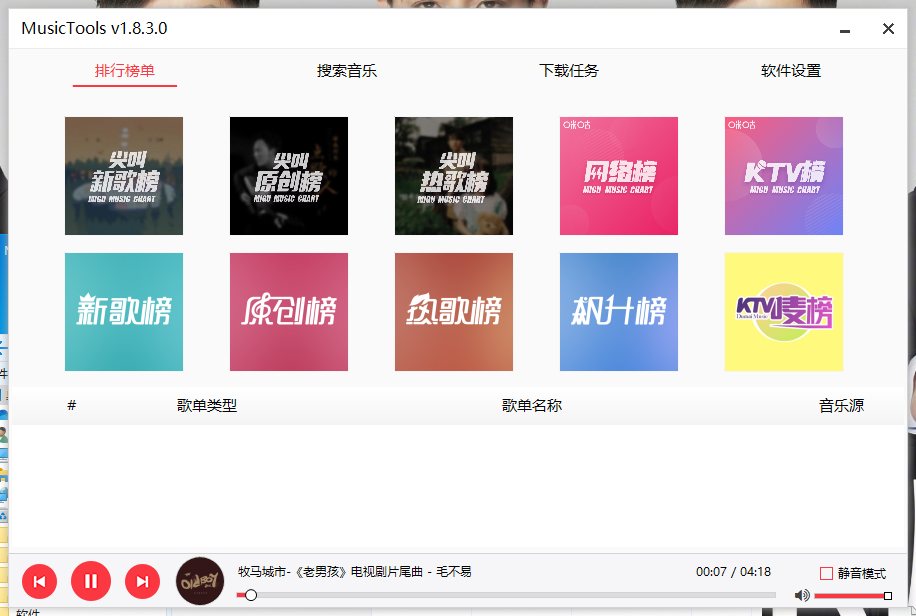This screenshot has height=616, width=916.
Task: Select the 排行榜单 tab
Action: click(x=125, y=71)
